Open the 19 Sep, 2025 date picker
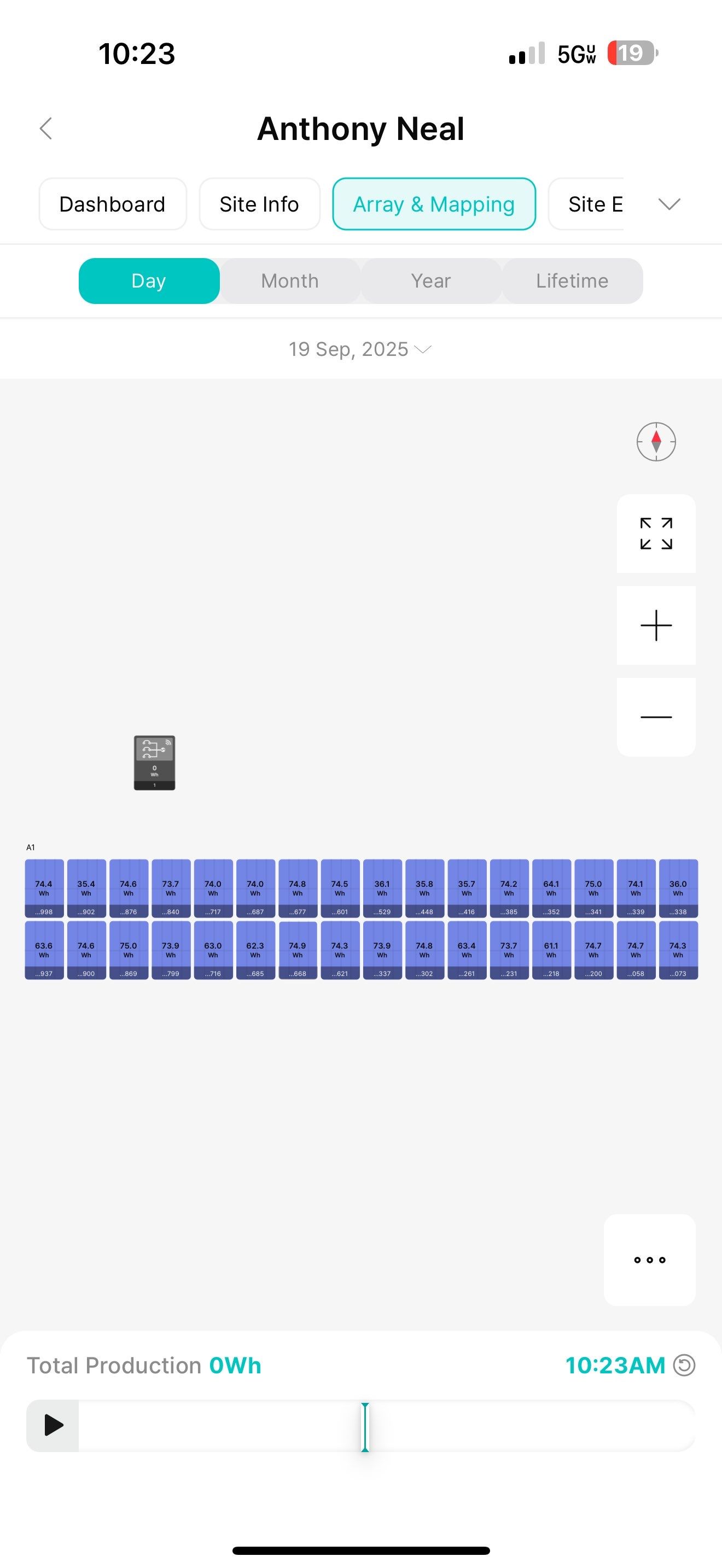This screenshot has height=1568, width=722. 360,349
